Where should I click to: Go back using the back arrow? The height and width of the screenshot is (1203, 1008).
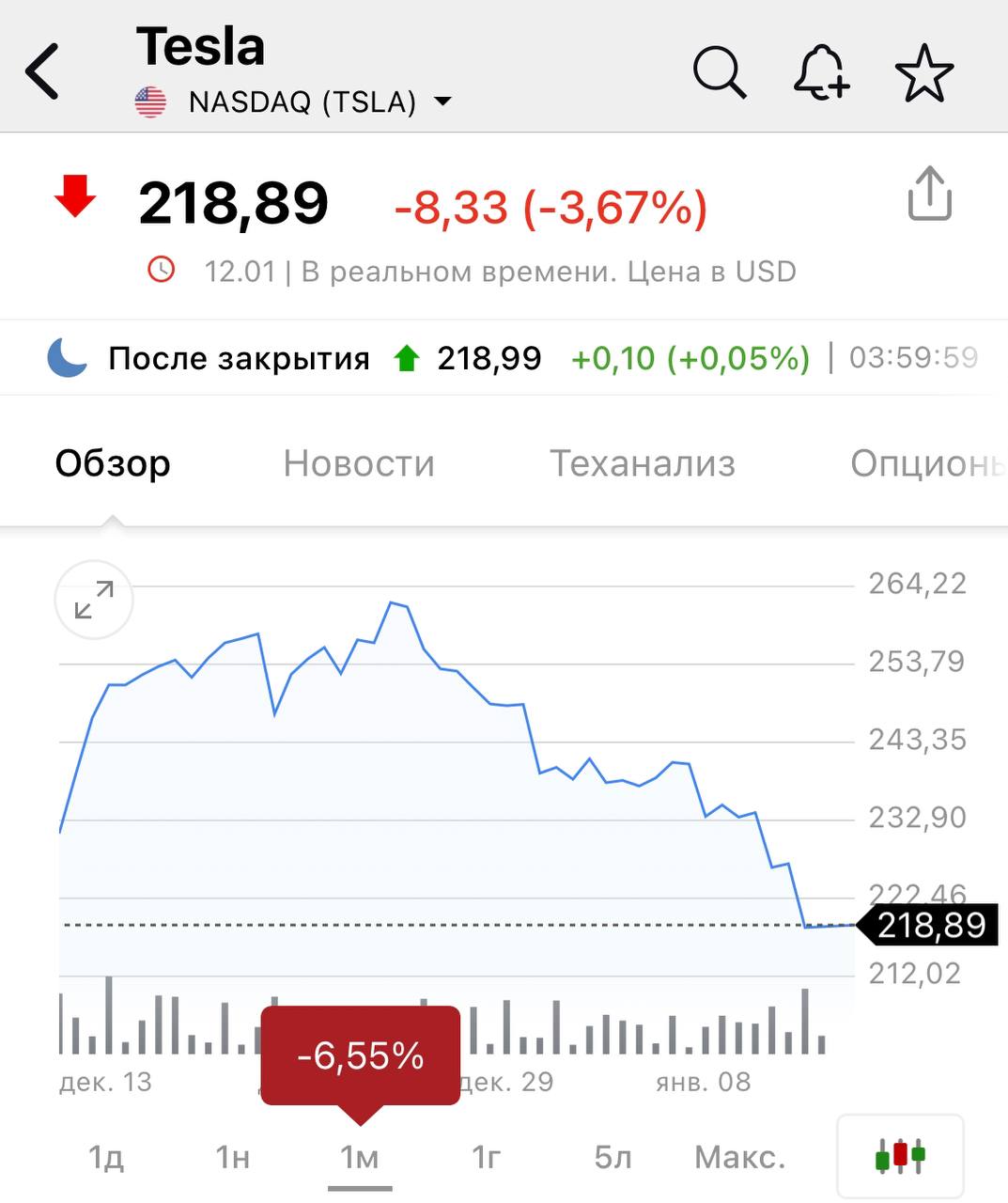(x=42, y=69)
